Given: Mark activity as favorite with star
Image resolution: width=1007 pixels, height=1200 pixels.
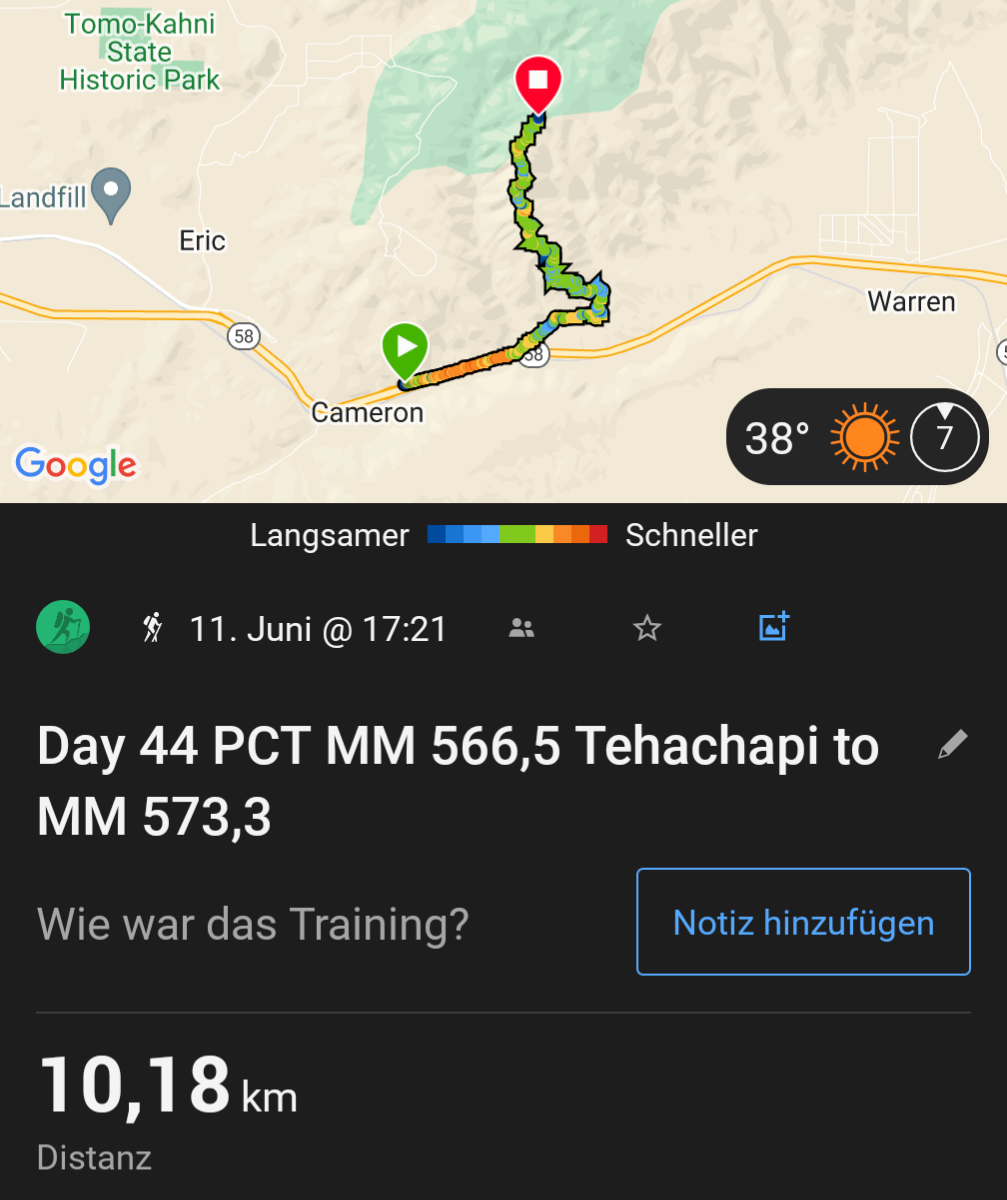Looking at the screenshot, I should (648, 629).
